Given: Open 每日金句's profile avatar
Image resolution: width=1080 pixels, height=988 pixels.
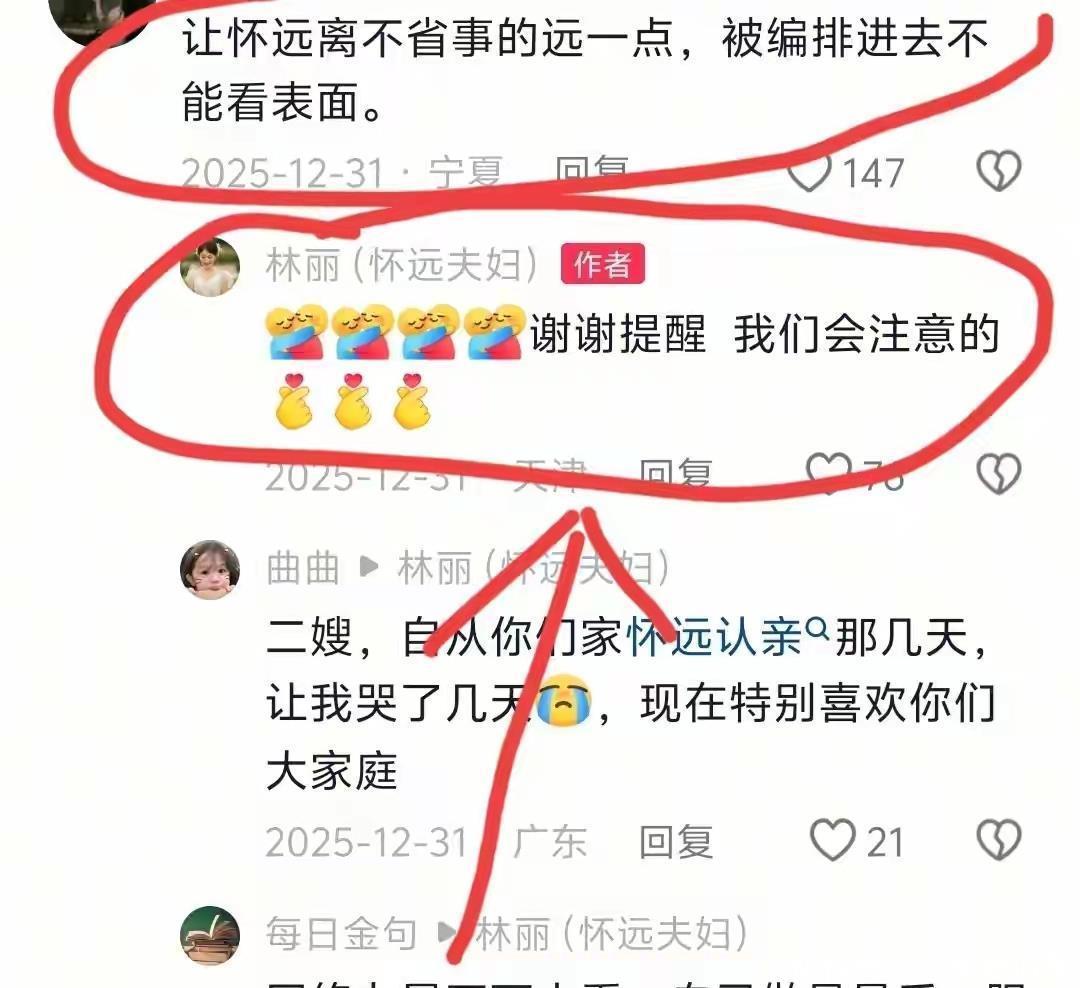Looking at the screenshot, I should coord(210,935).
